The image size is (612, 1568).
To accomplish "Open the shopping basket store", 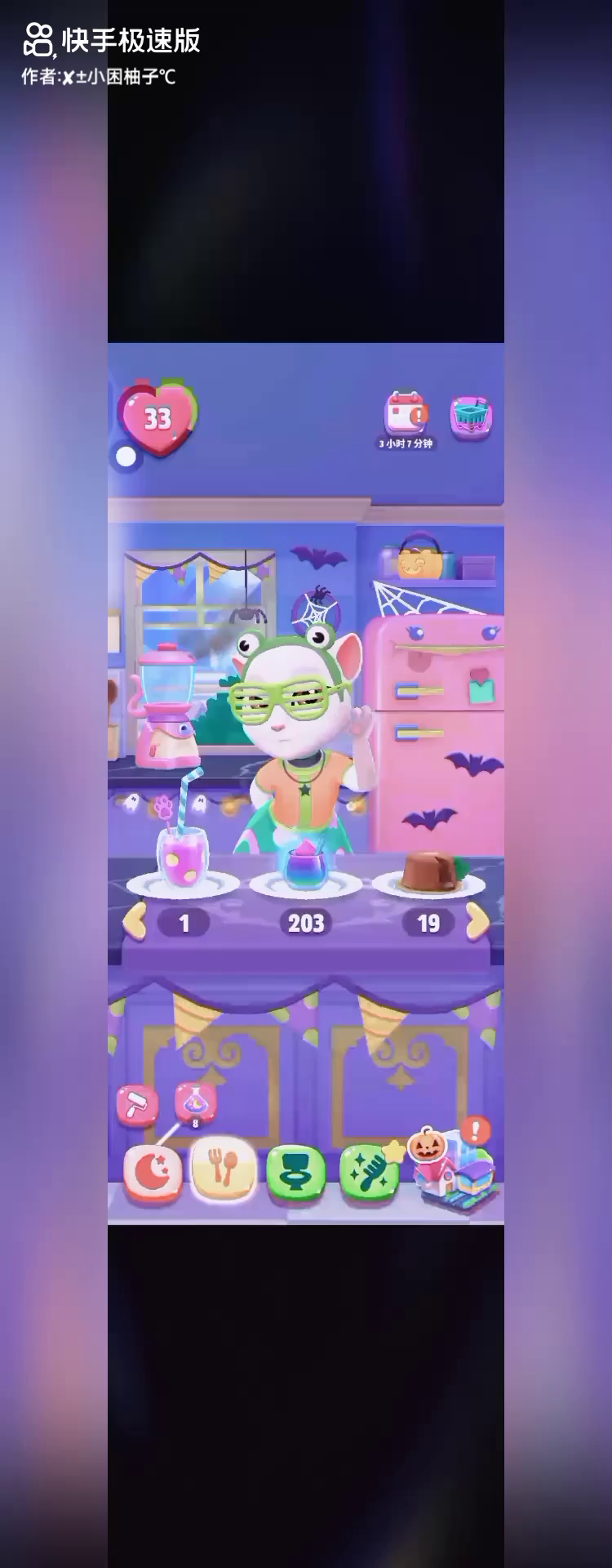I will click(472, 416).
